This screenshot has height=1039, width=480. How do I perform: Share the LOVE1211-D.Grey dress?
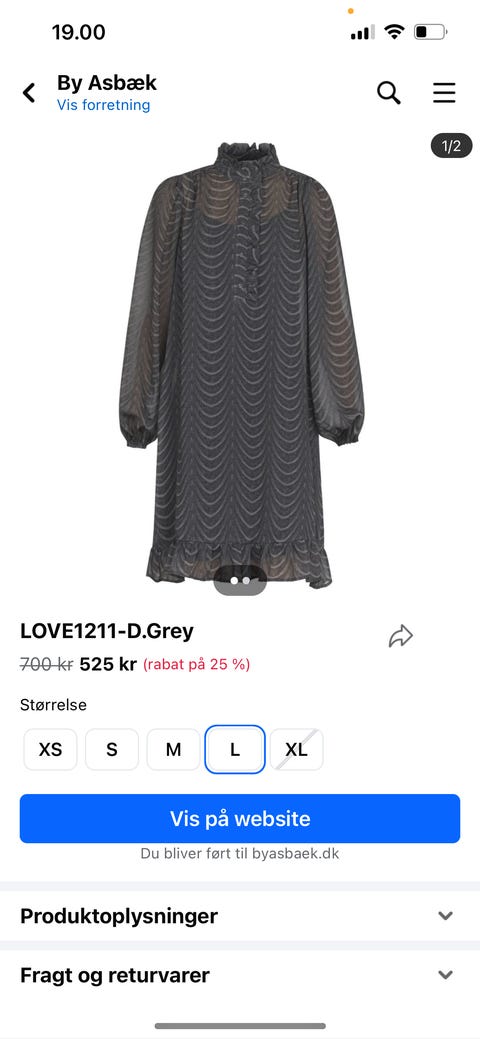(400, 636)
